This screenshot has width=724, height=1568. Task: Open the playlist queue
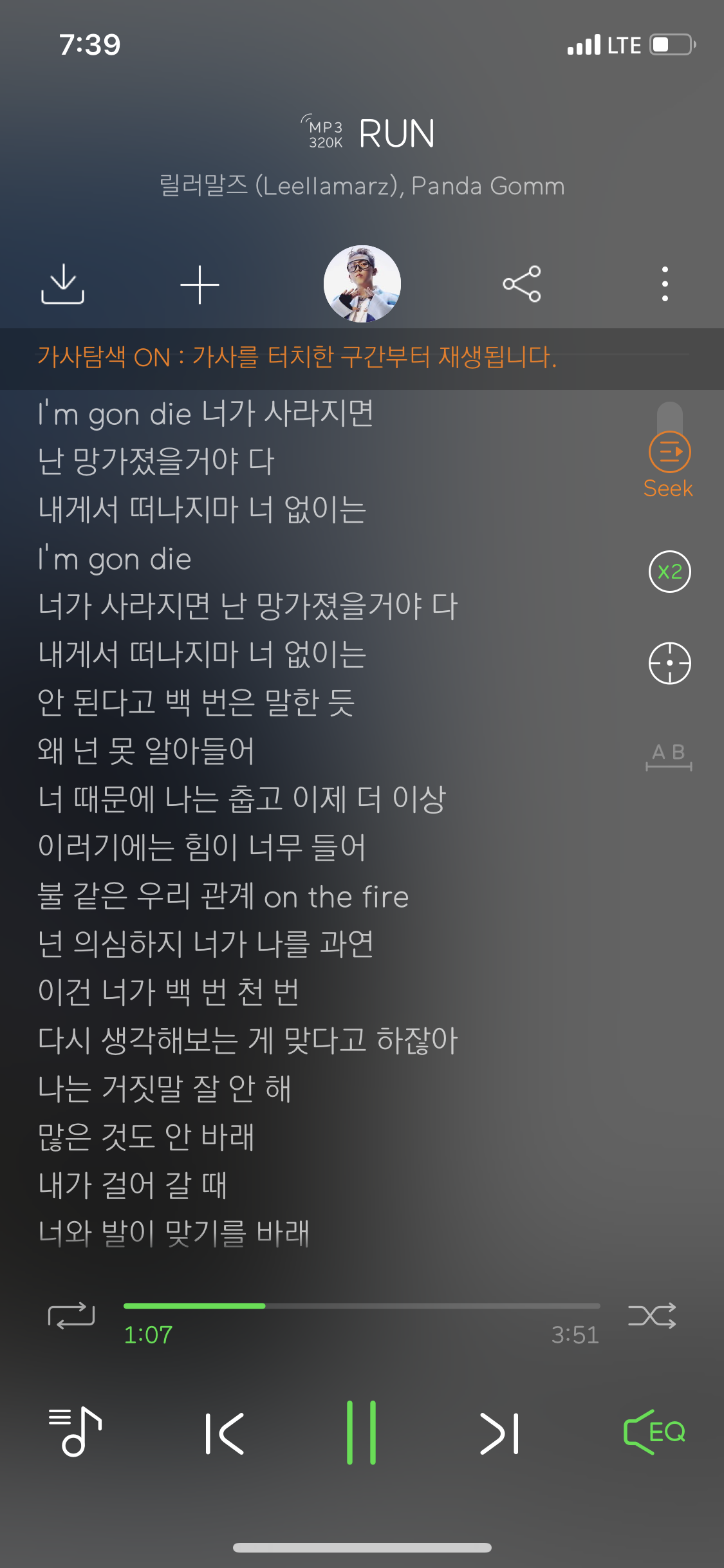75,1432
